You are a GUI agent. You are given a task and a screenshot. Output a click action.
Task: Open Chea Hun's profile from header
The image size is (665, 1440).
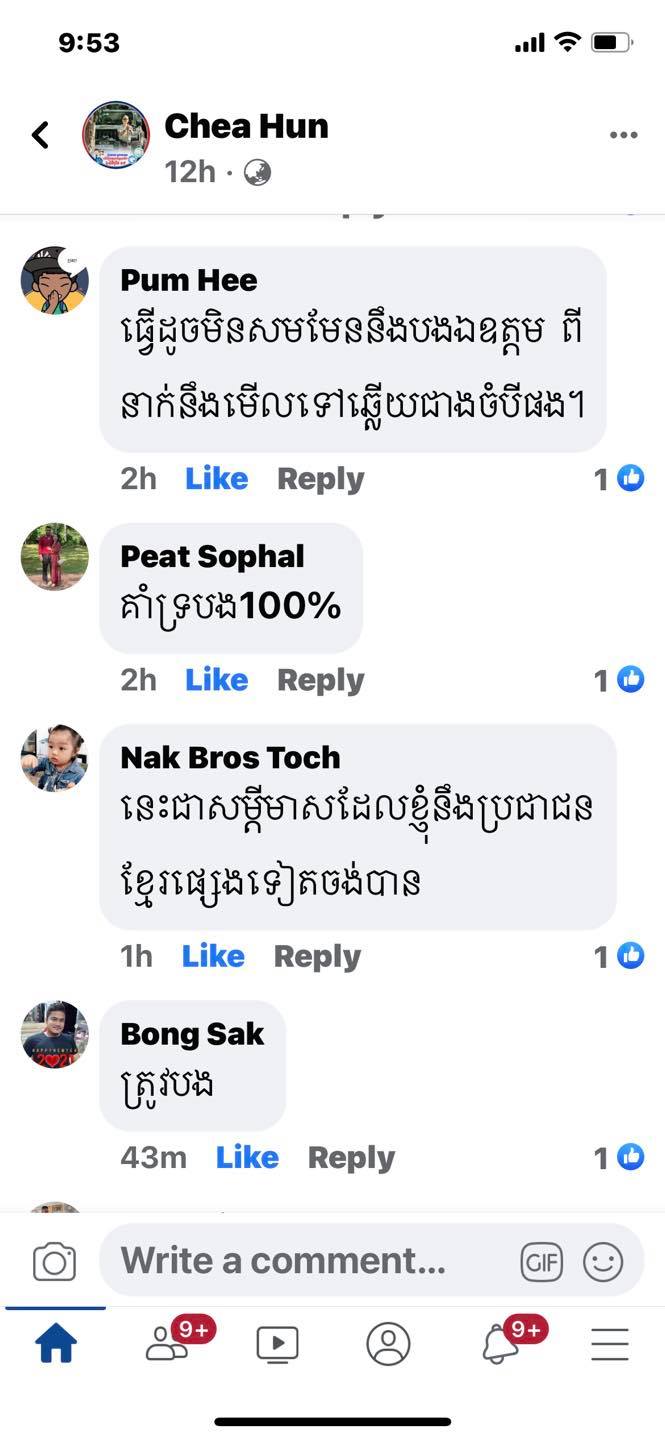[x=246, y=126]
